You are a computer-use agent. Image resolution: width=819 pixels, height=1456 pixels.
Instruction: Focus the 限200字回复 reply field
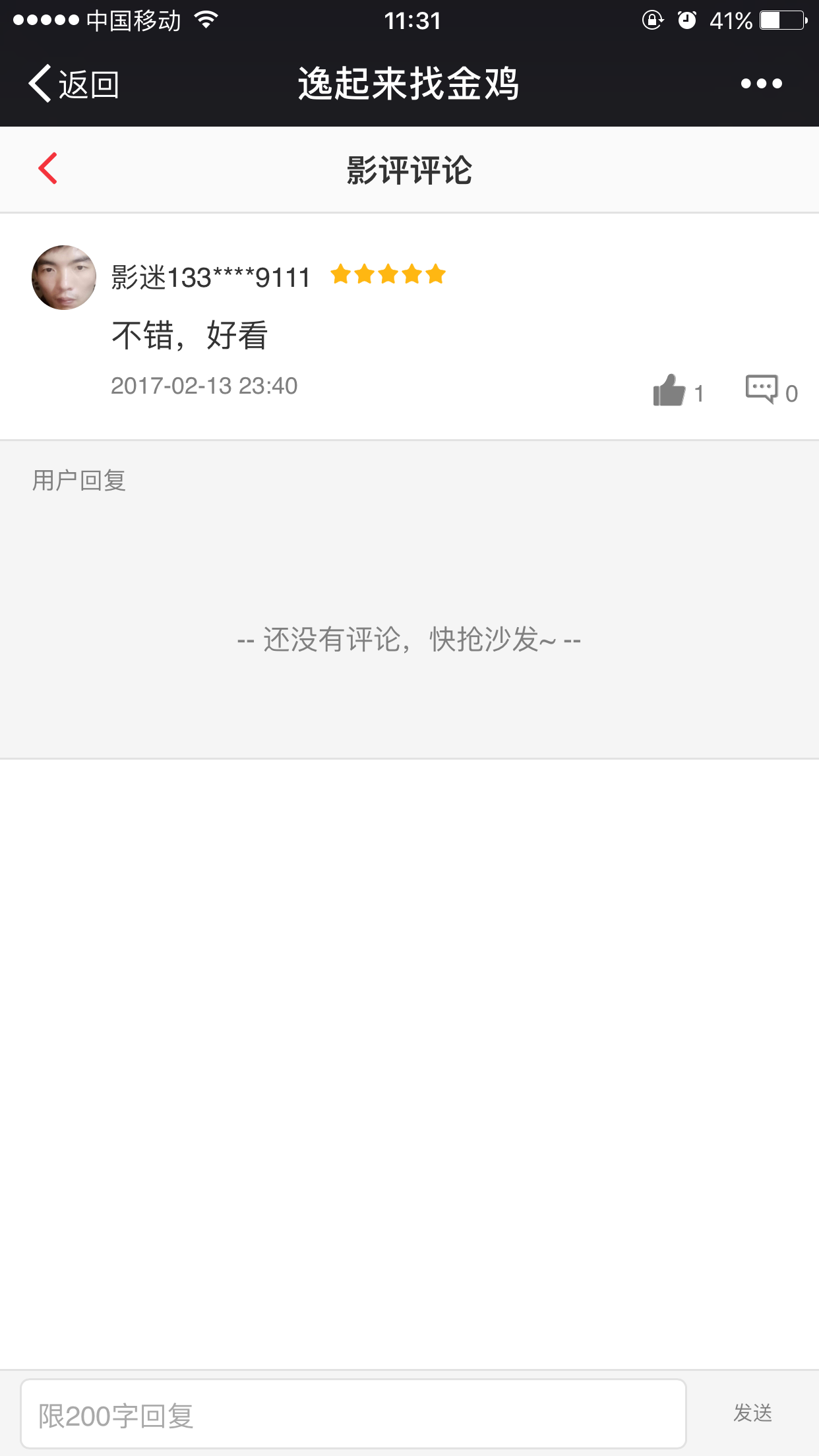353,1414
